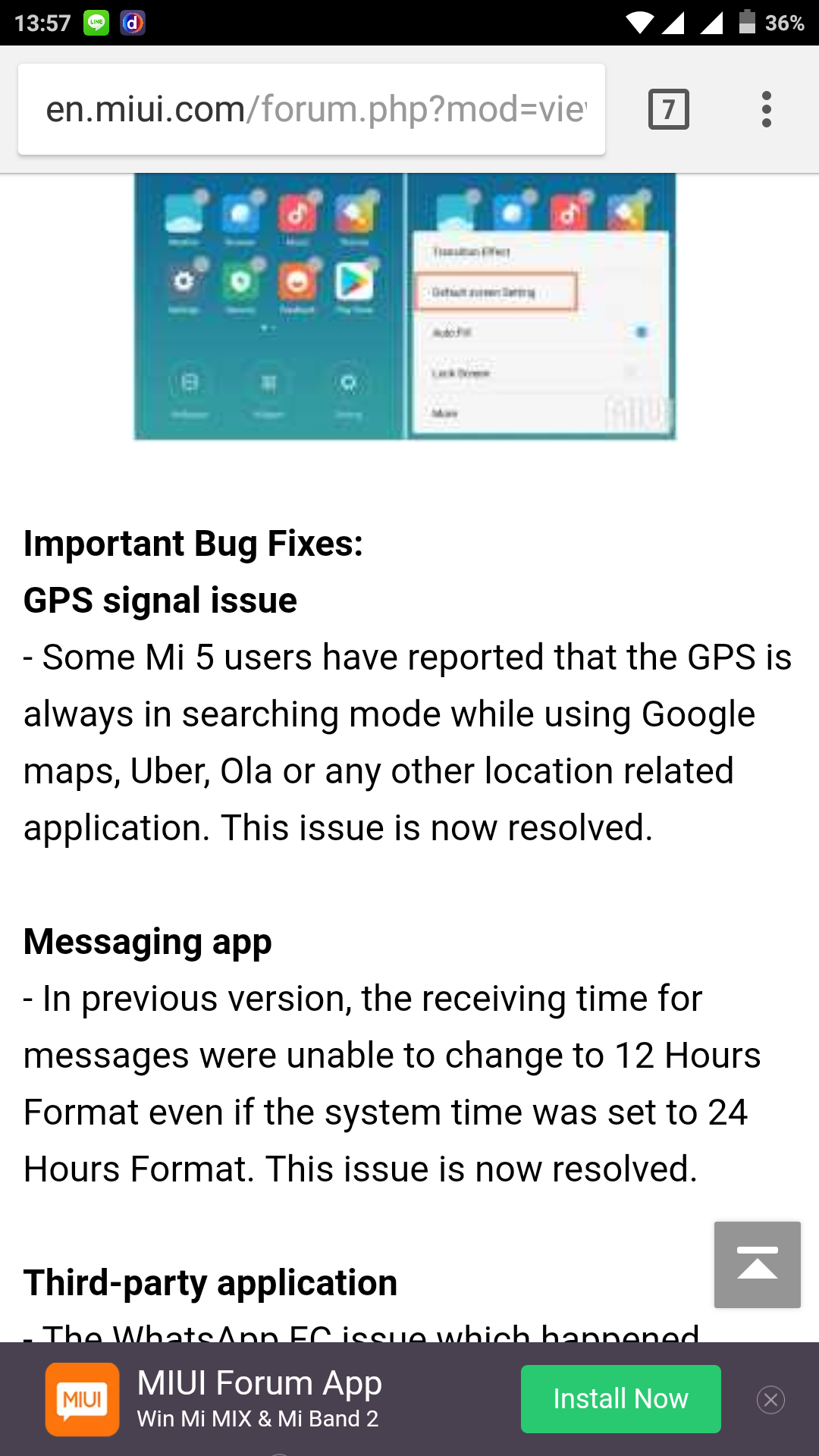Jump back to top of page
Image resolution: width=819 pixels, height=1456 pixels.
point(757,1264)
